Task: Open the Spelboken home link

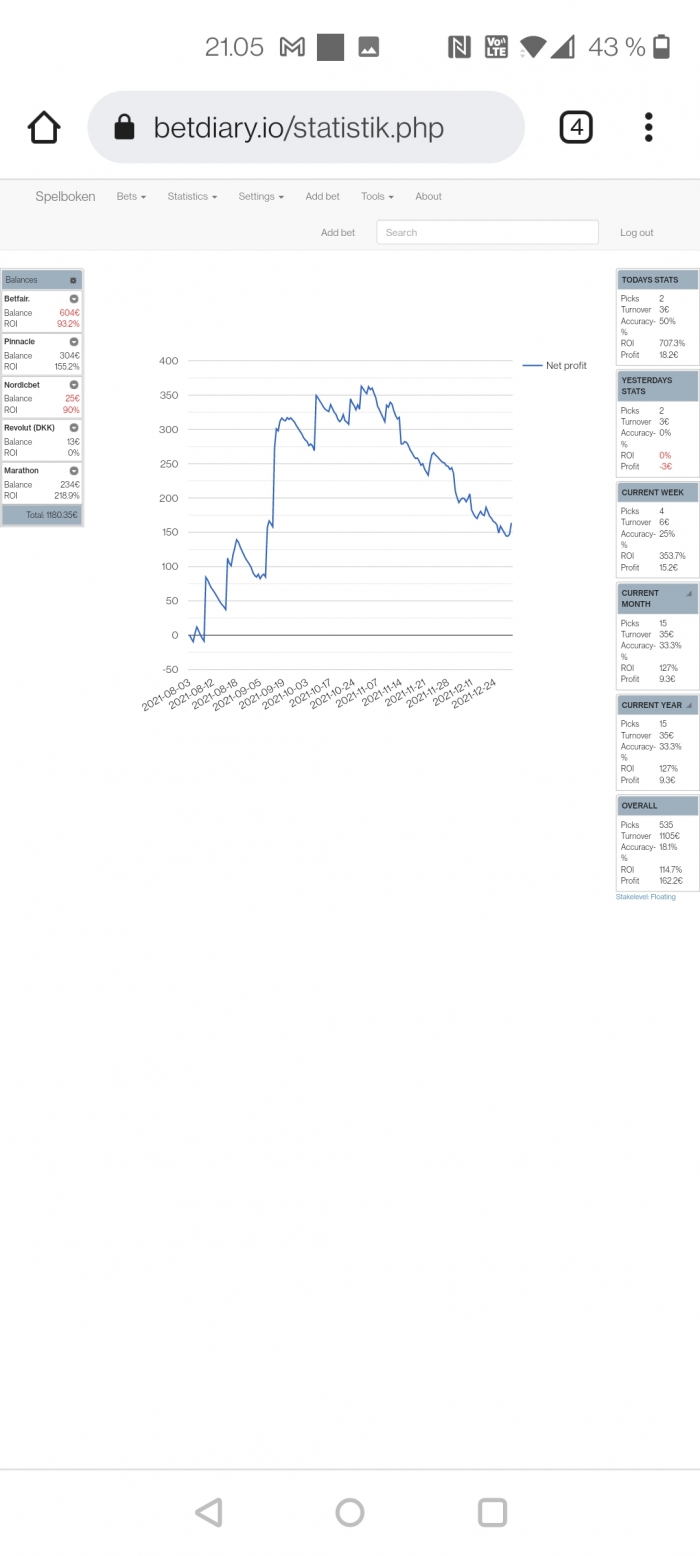Action: tap(65, 196)
